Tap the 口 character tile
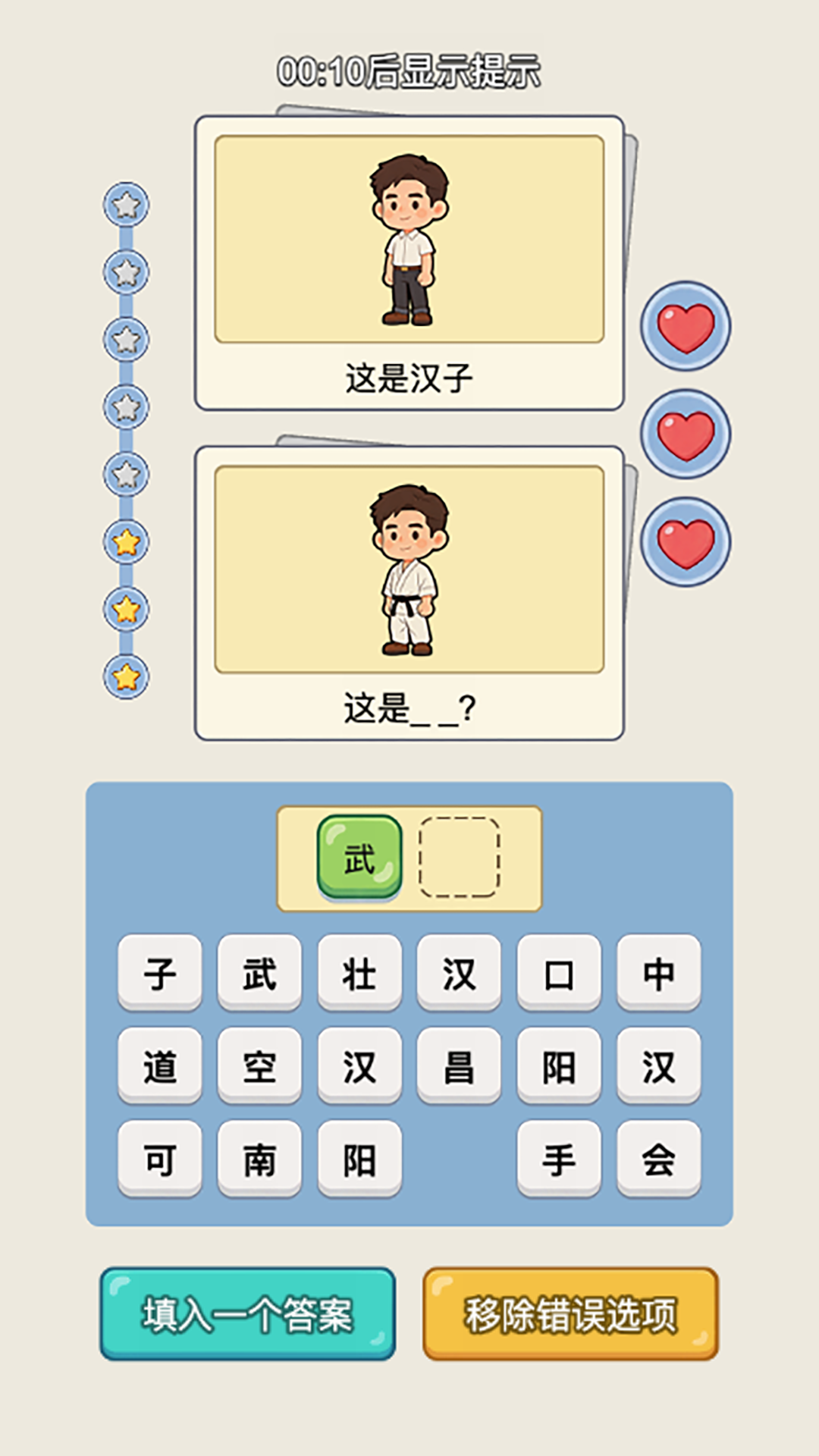 (559, 973)
